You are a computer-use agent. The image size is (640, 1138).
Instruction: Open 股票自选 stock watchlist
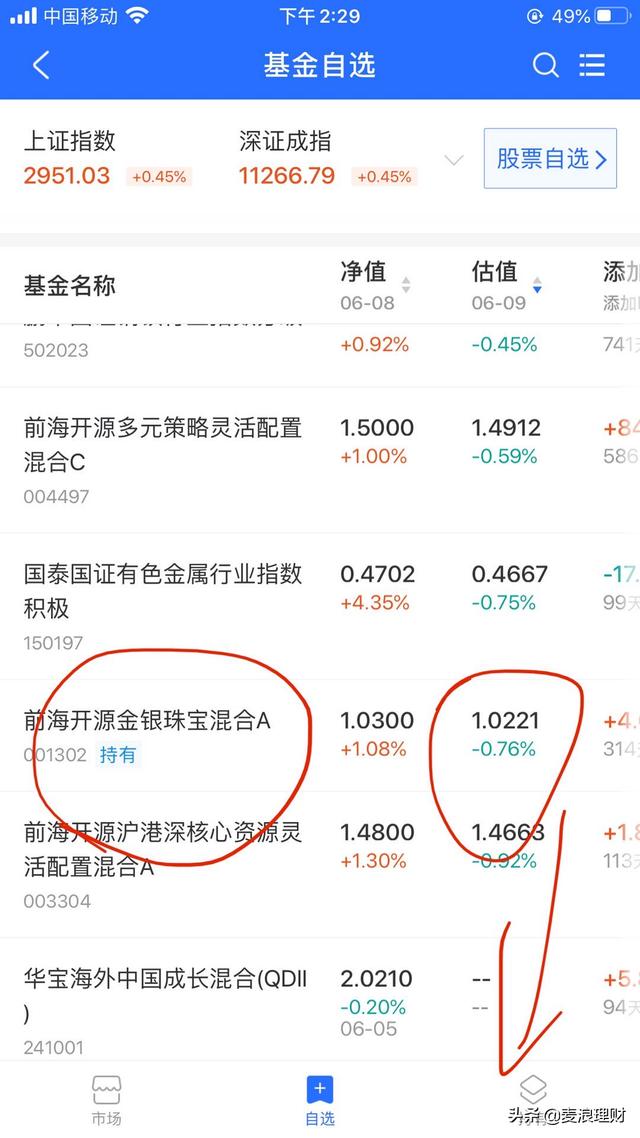pyautogui.click(x=550, y=158)
